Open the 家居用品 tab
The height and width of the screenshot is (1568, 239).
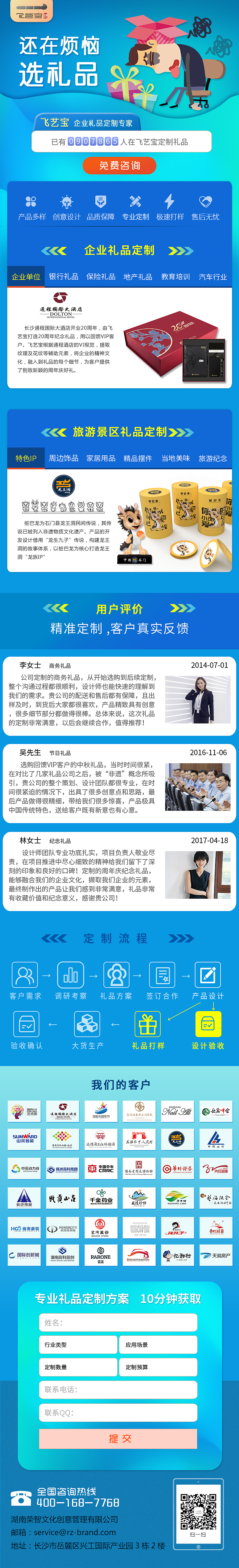(x=101, y=458)
